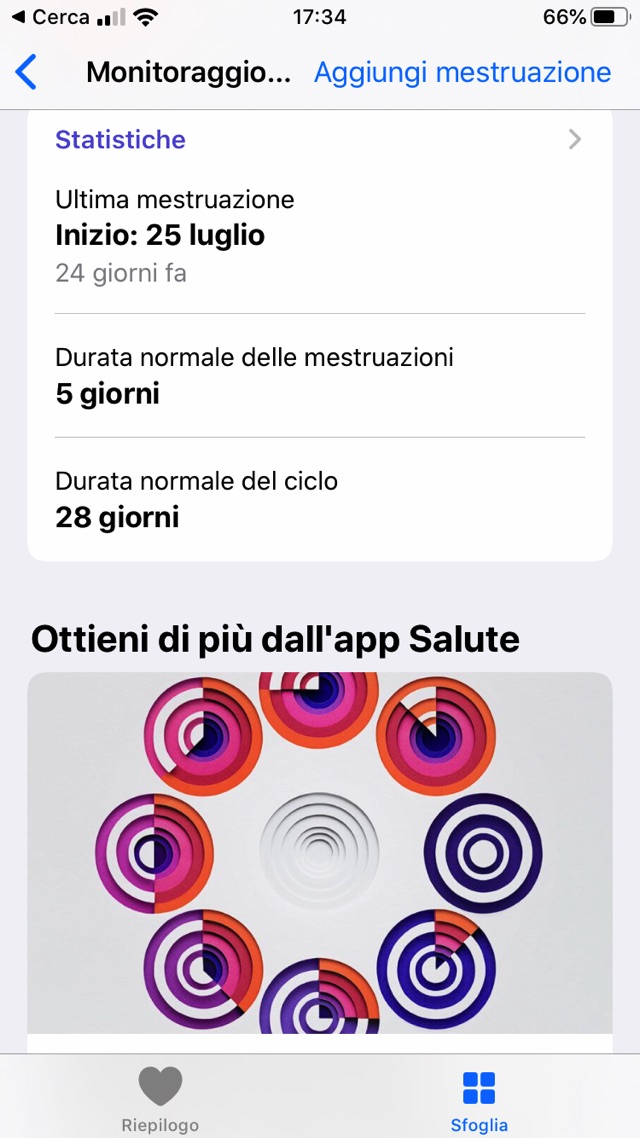
Task: Tap Aggiungi mestruazione
Action: (462, 72)
